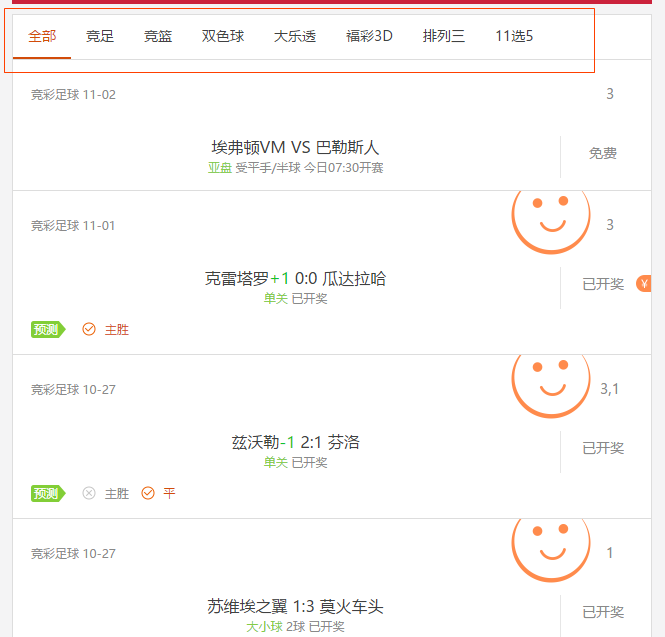Select the 双色球 tab
665x637 pixels.
pyautogui.click(x=223, y=36)
